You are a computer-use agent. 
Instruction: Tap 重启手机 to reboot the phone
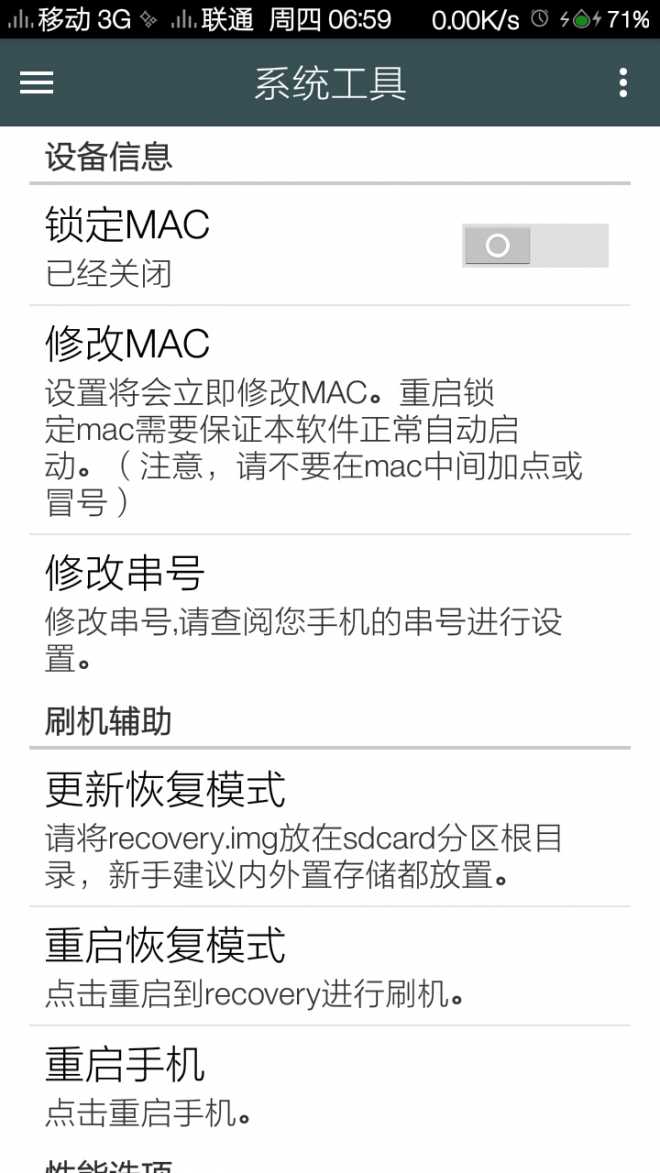pyautogui.click(x=330, y=1085)
